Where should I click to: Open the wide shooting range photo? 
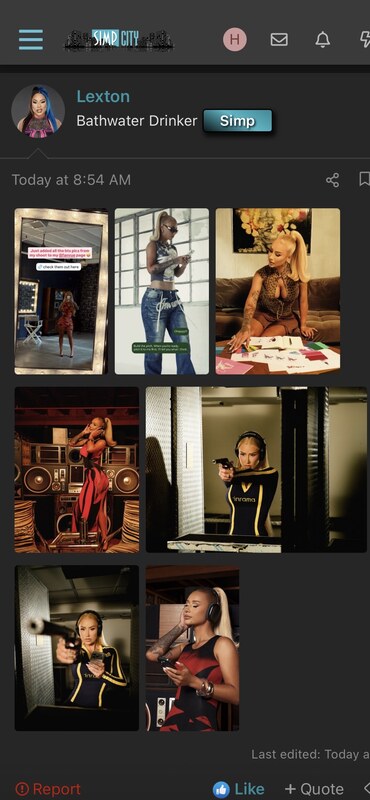coord(256,469)
